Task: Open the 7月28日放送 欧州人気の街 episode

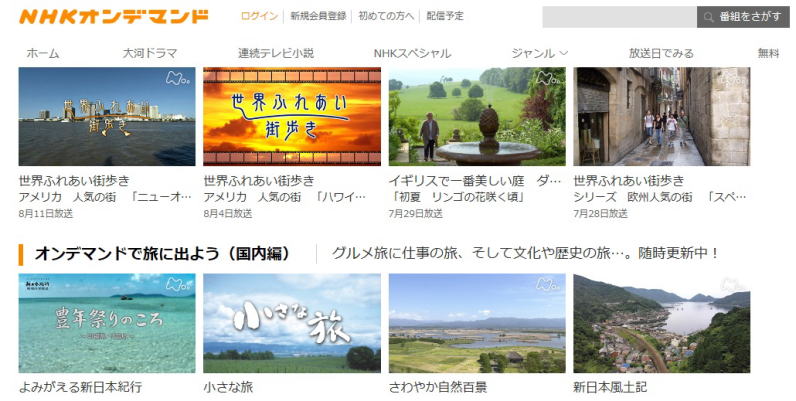Action: 661,116
